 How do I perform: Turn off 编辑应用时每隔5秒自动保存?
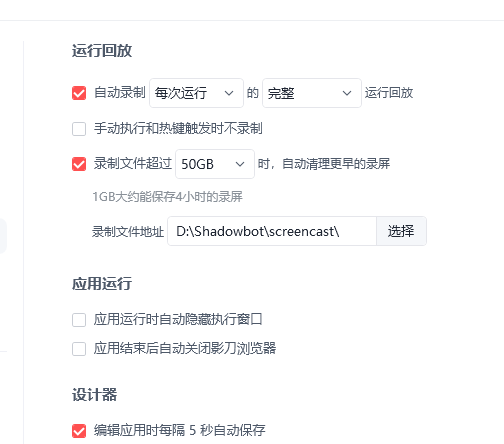click(x=79, y=431)
